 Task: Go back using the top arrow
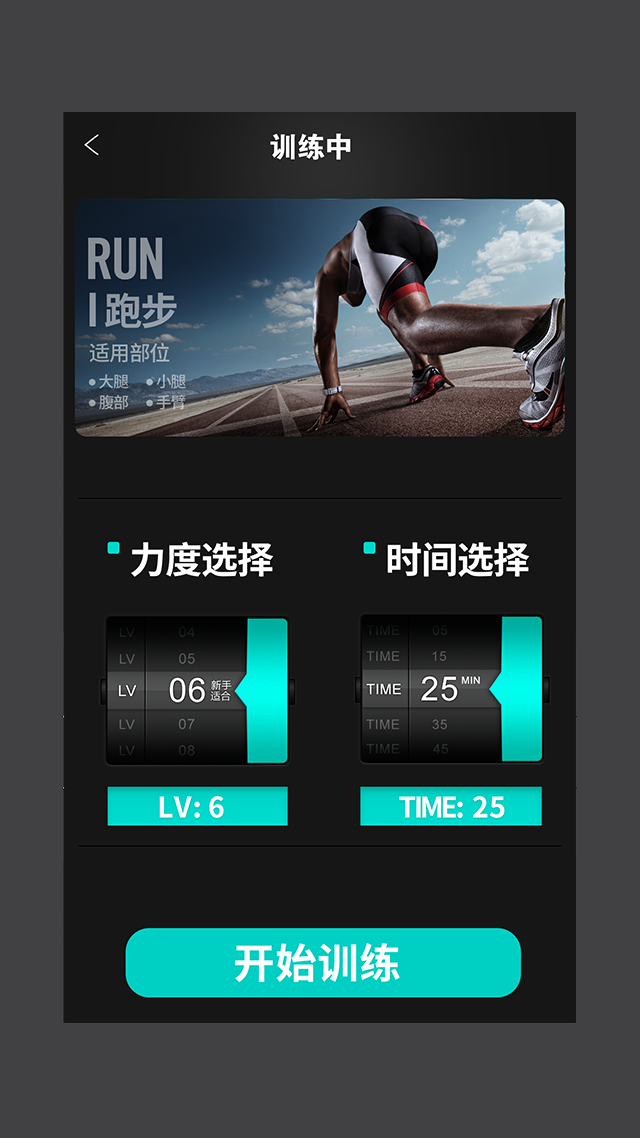[x=92, y=146]
